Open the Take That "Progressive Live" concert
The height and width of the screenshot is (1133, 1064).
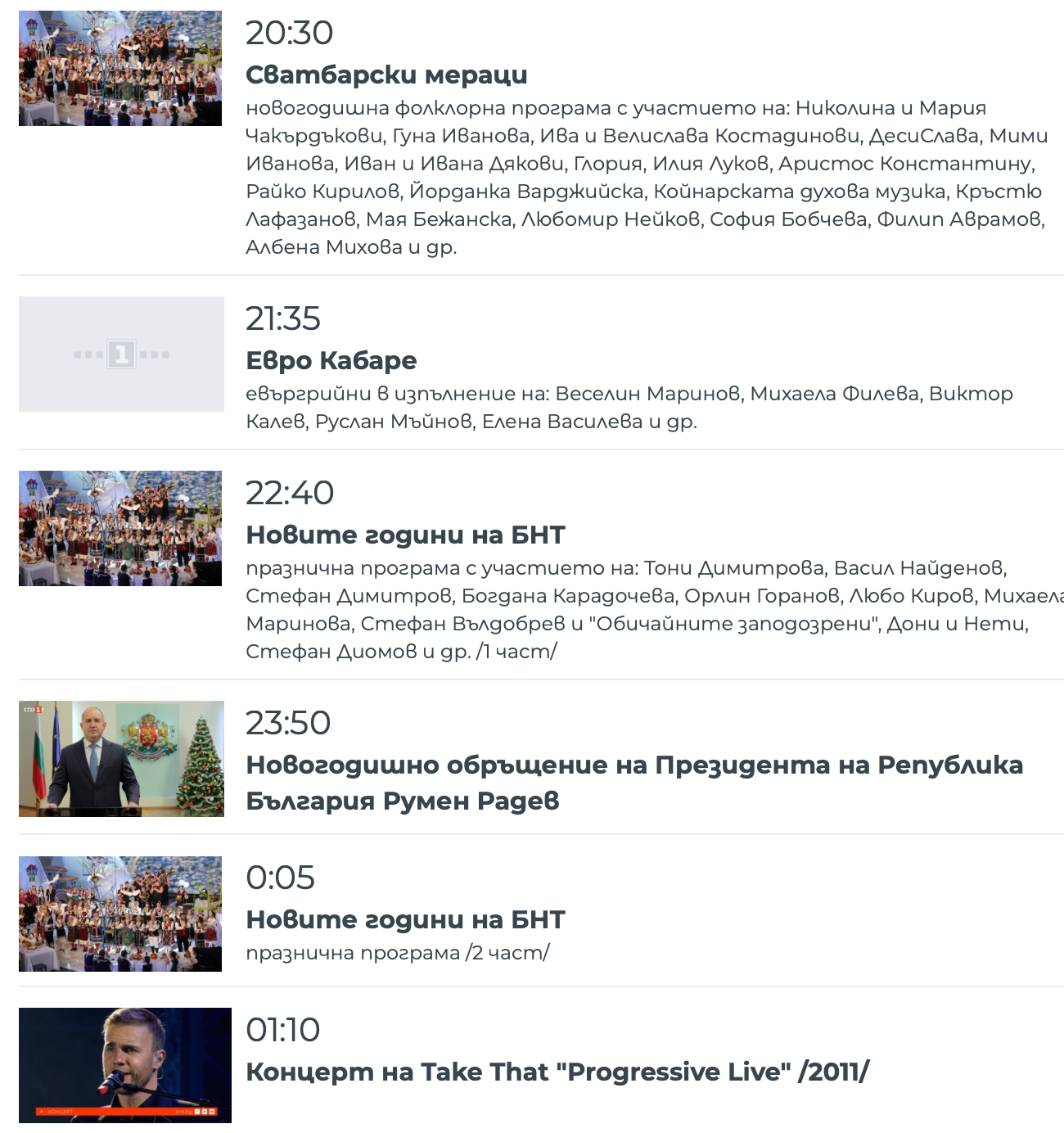[x=557, y=1072]
